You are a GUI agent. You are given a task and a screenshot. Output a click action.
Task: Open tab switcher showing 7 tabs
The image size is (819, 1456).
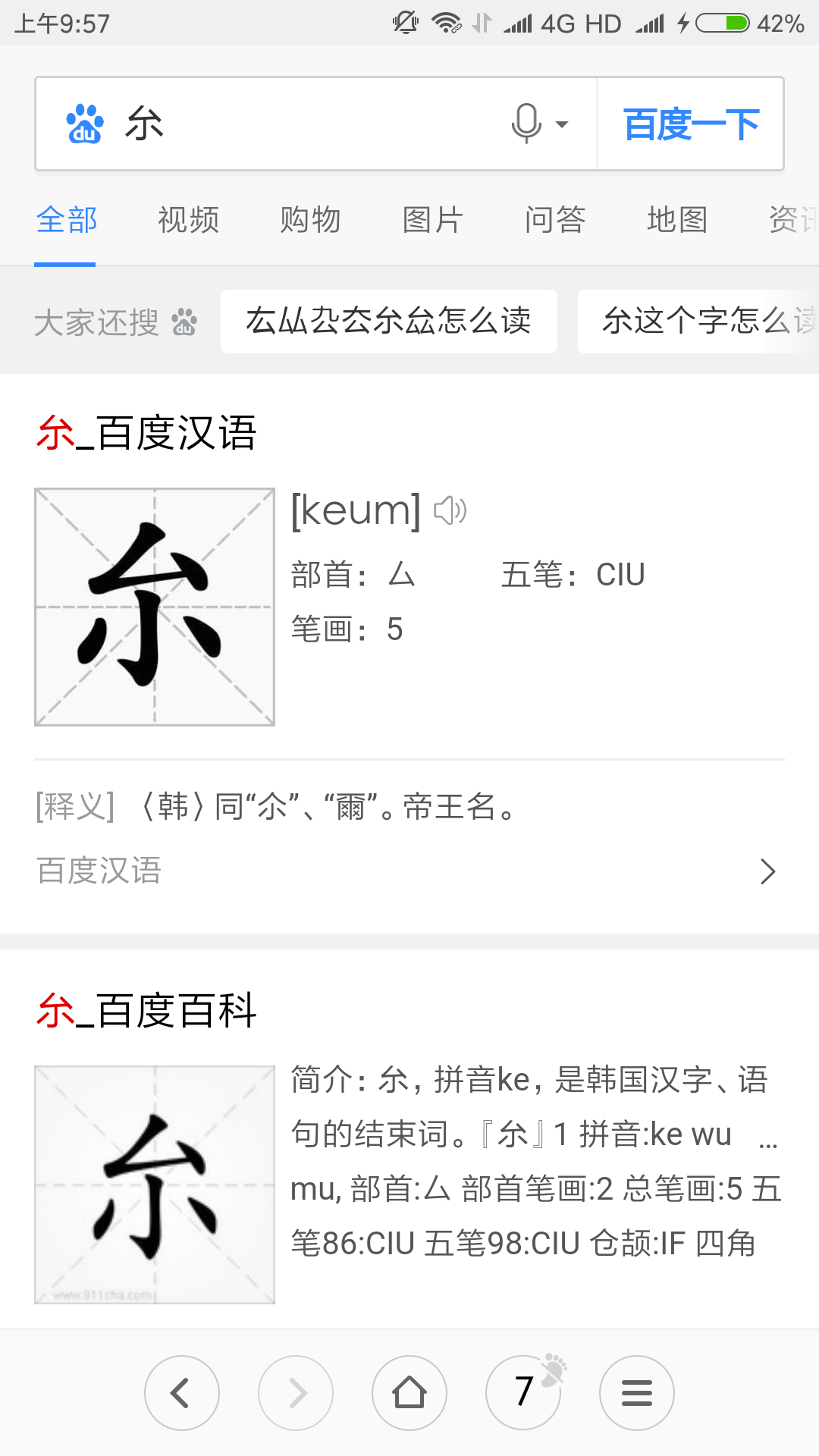(x=523, y=1392)
